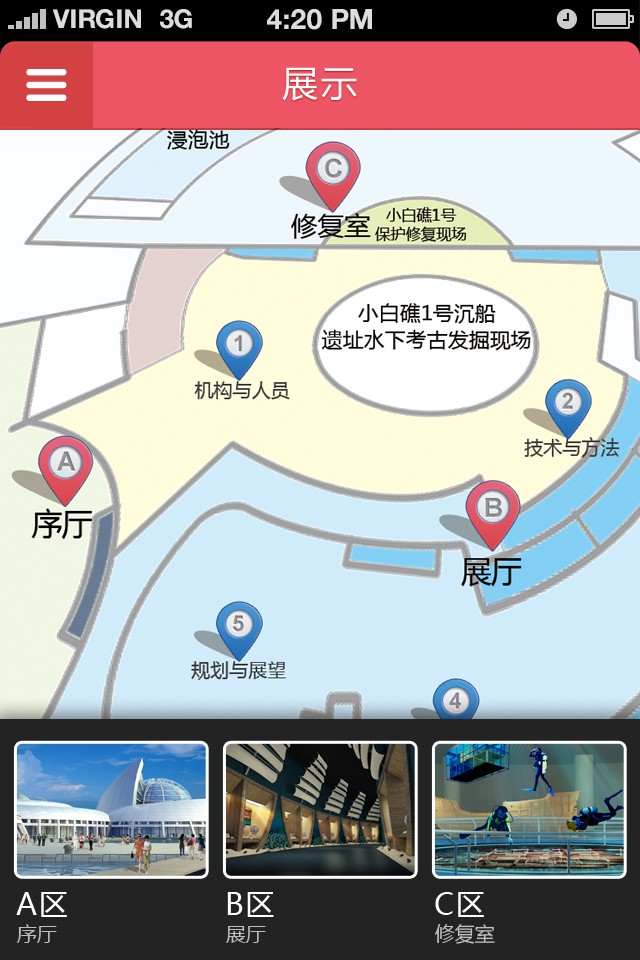The width and height of the screenshot is (640, 960).
Task: Tap marker 1 机构与人员
Action: click(x=238, y=347)
